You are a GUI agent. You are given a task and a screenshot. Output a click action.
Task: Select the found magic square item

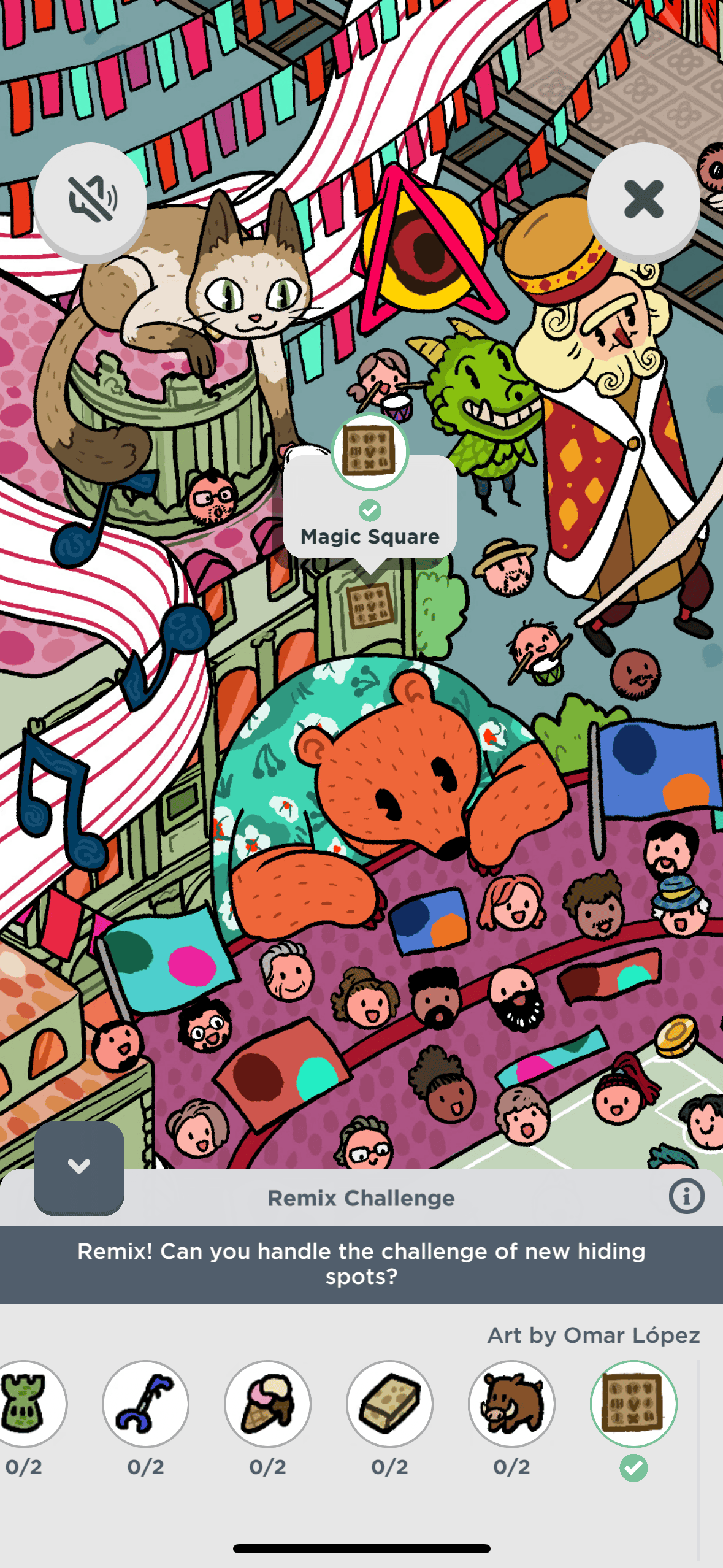pyautogui.click(x=633, y=1404)
